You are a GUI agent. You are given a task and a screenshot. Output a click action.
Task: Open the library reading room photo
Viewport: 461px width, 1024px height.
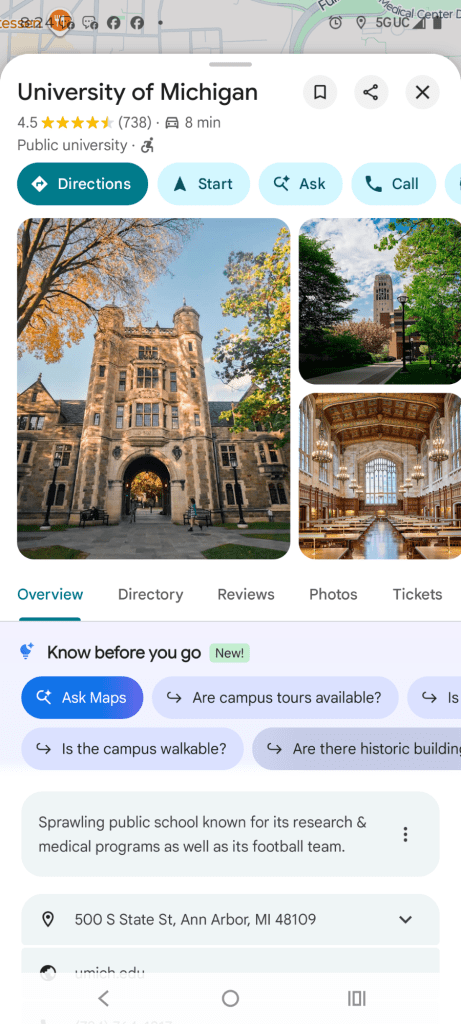click(380, 476)
